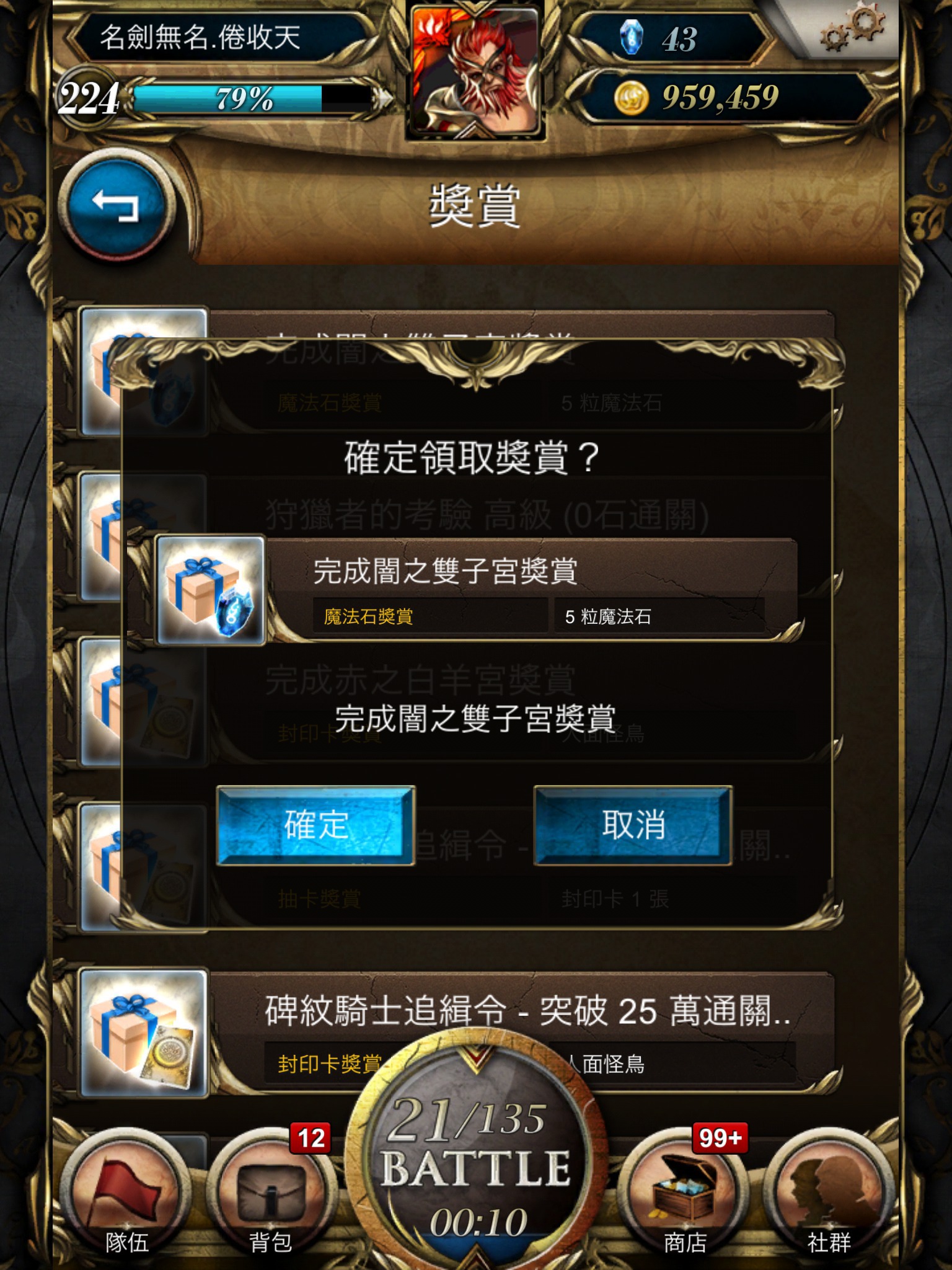Open the 社群 community tab

[828, 1194]
